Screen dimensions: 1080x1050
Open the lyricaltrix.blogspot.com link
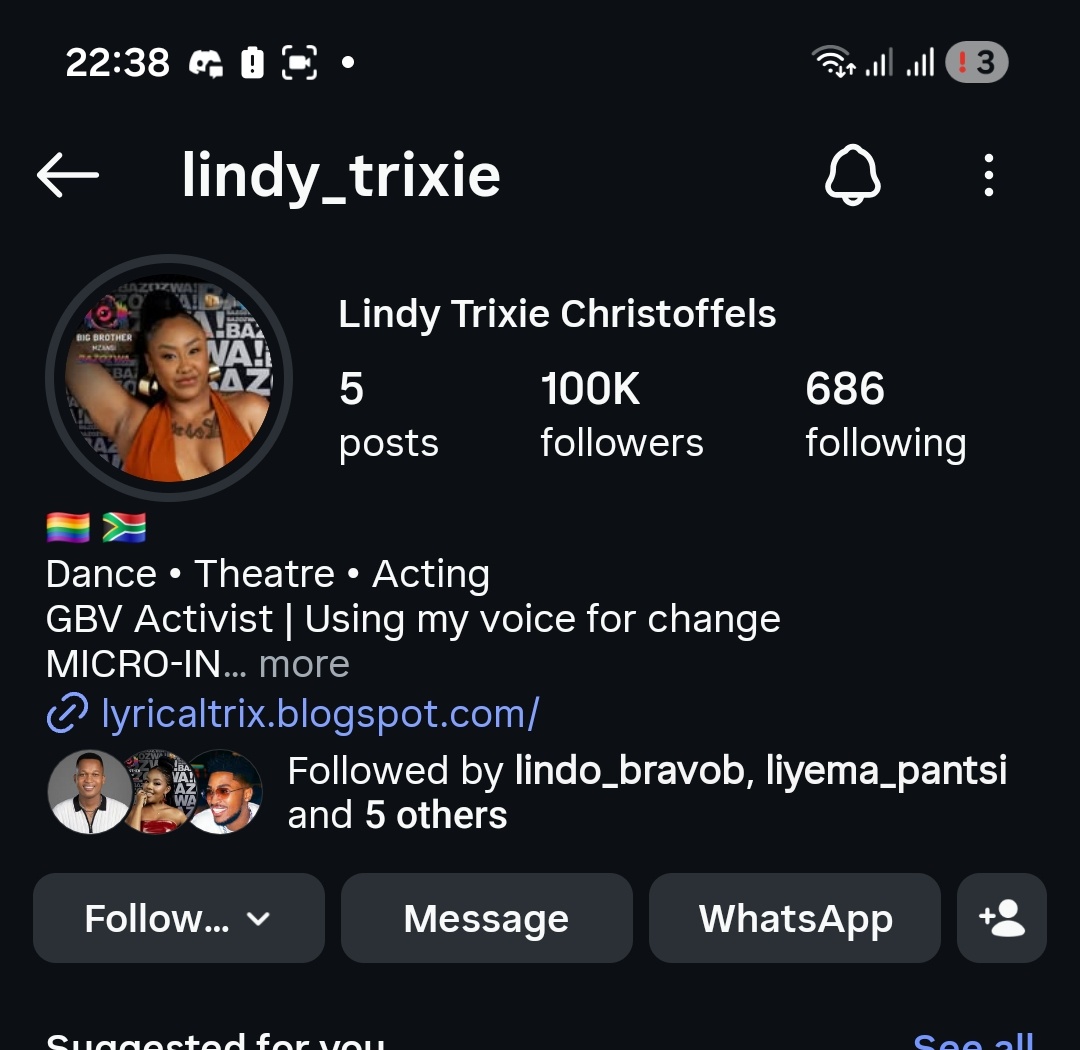point(320,713)
